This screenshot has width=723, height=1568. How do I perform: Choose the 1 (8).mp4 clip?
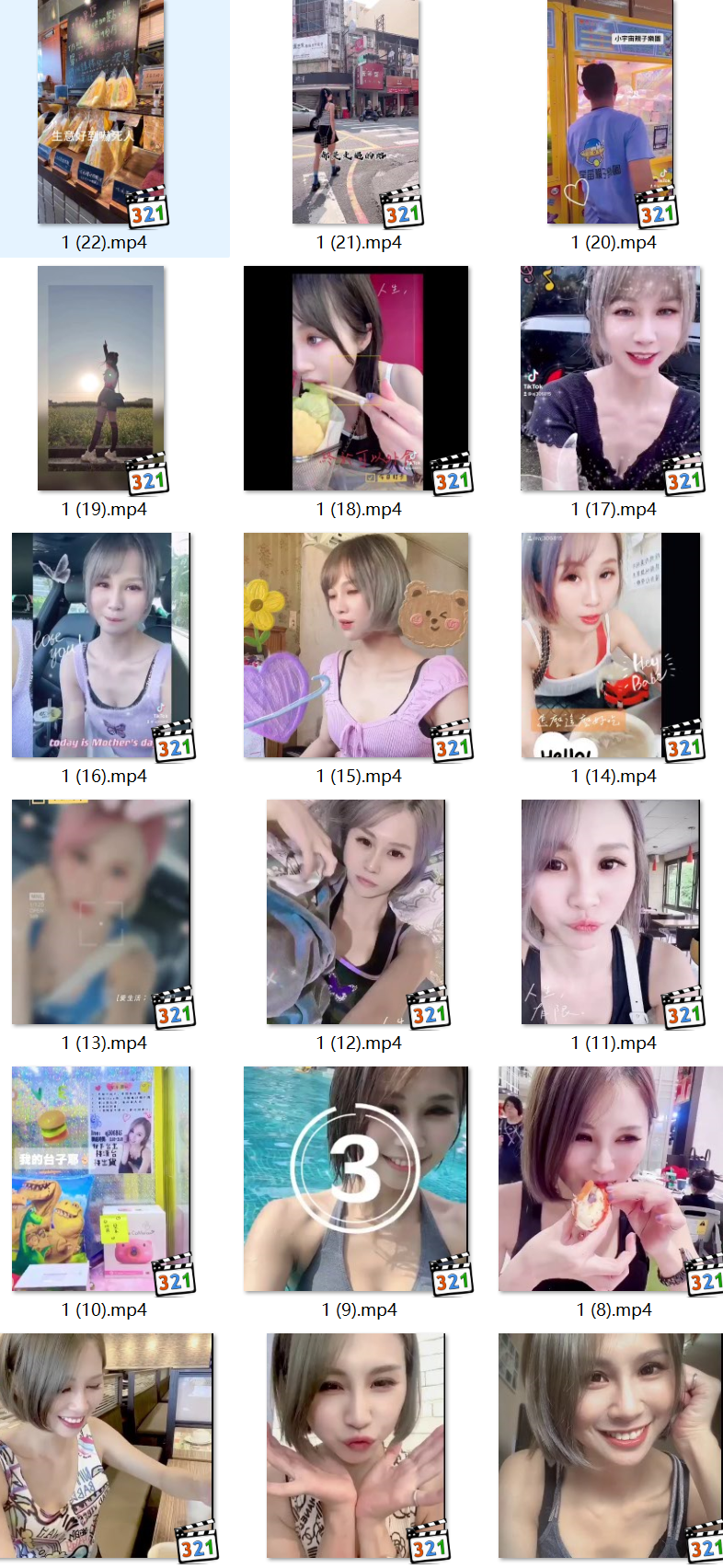click(612, 1180)
